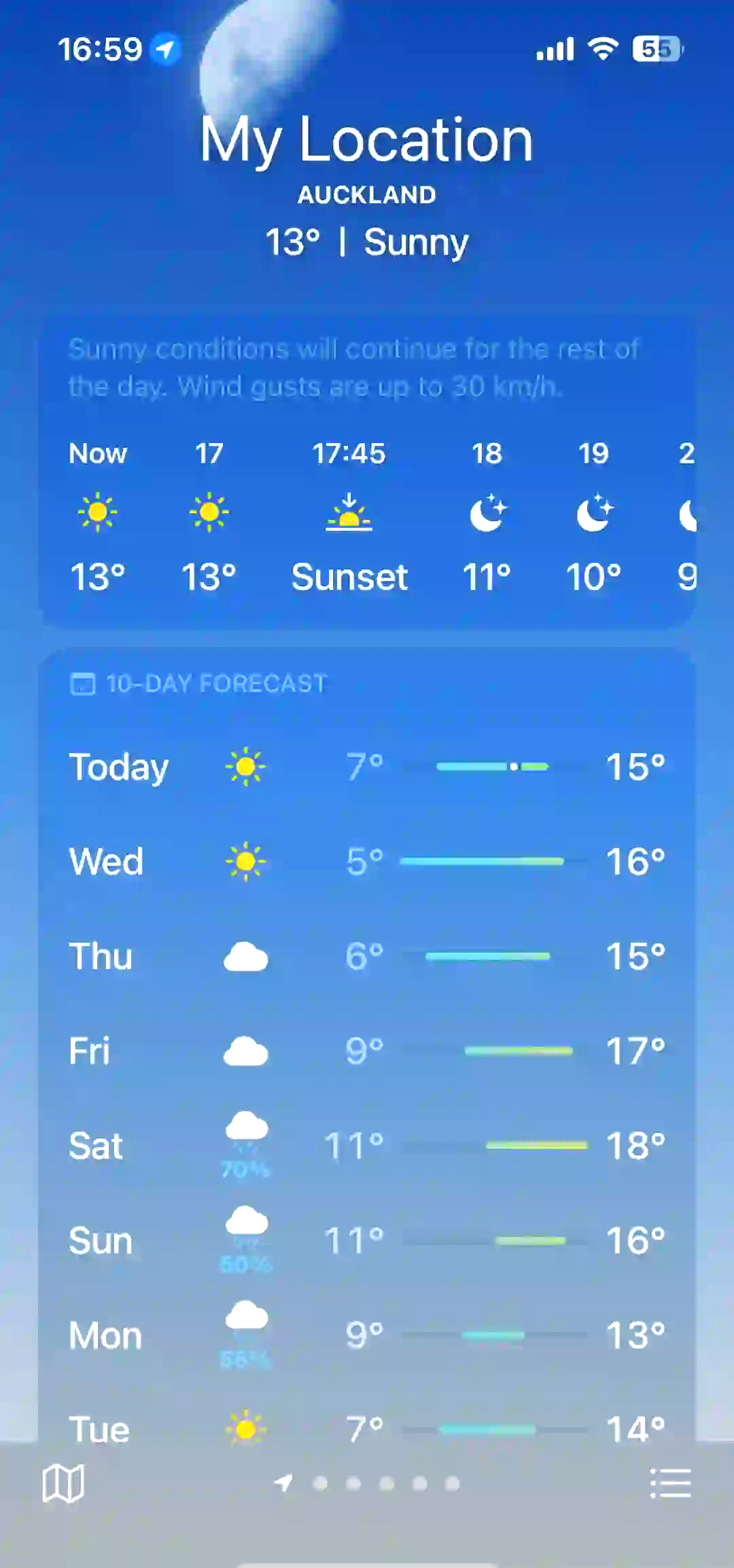This screenshot has height=1568, width=734.
Task: Open the saved locations list
Action: pyautogui.click(x=670, y=1483)
